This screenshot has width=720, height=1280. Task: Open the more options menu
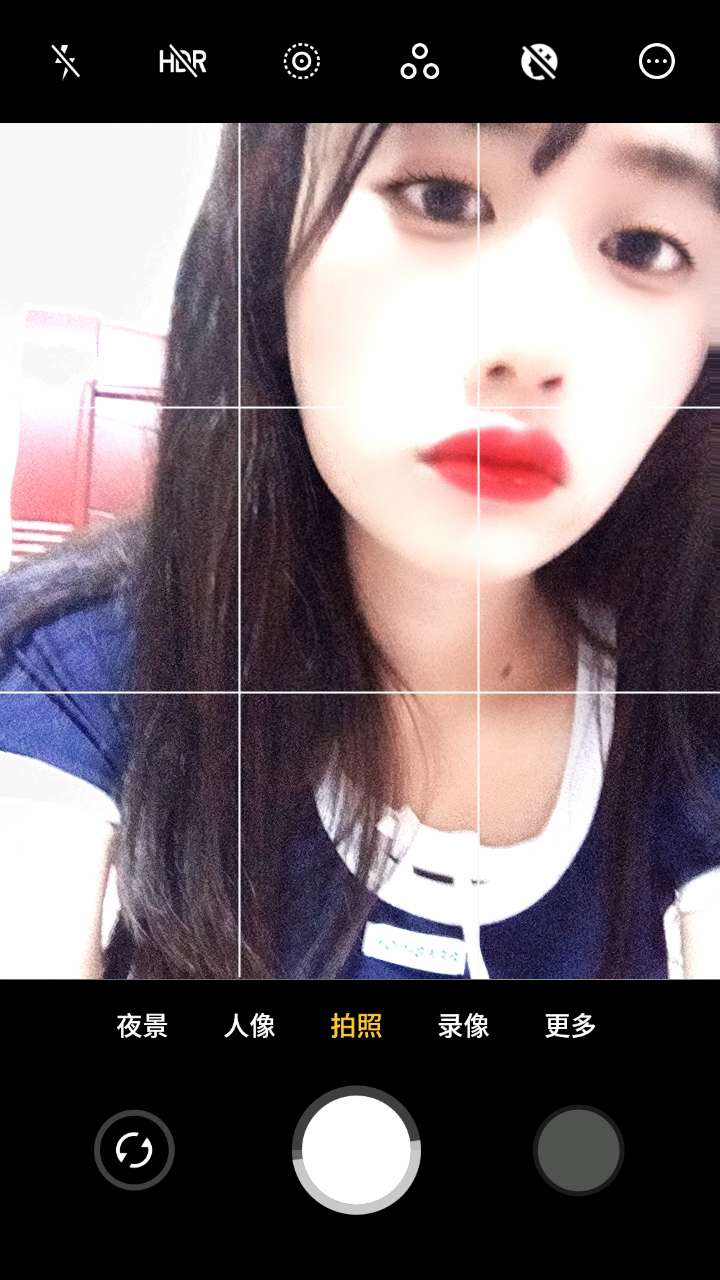point(657,62)
